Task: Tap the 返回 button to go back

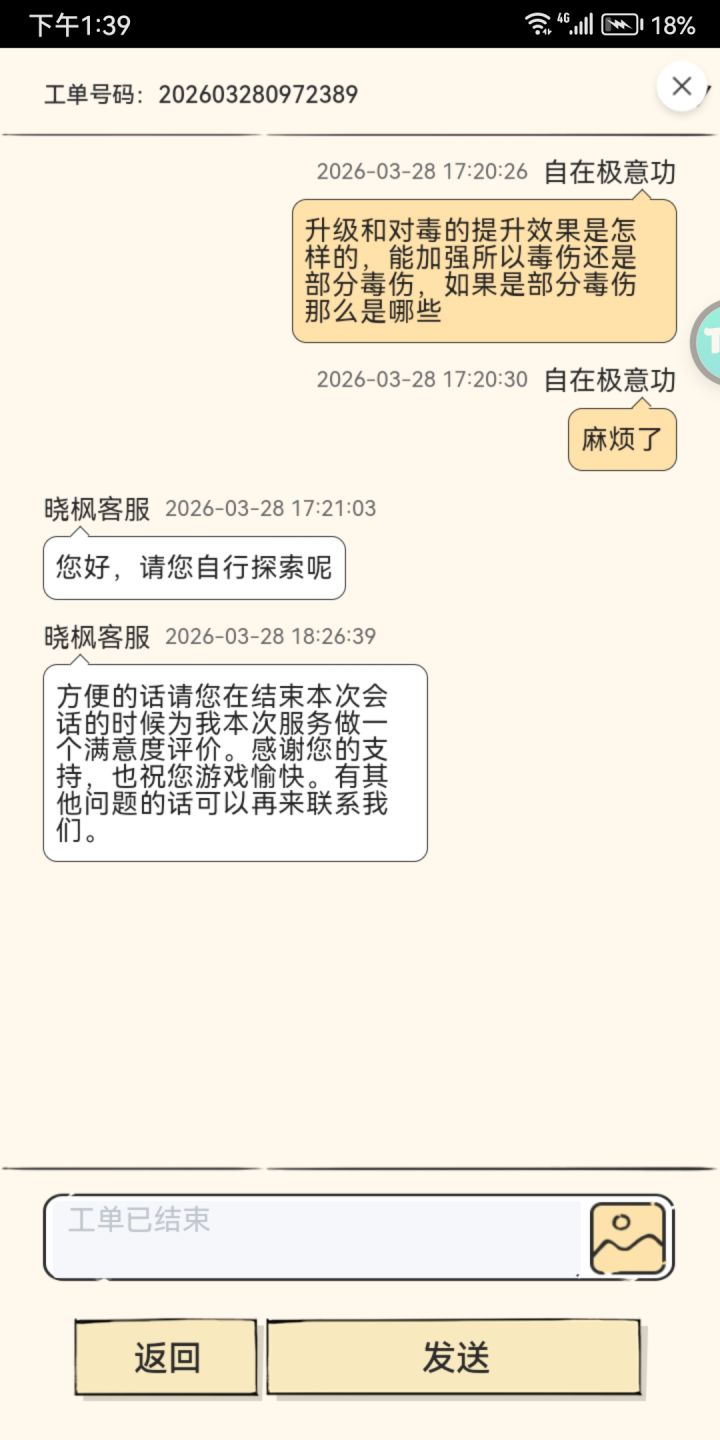Action: tap(166, 1357)
